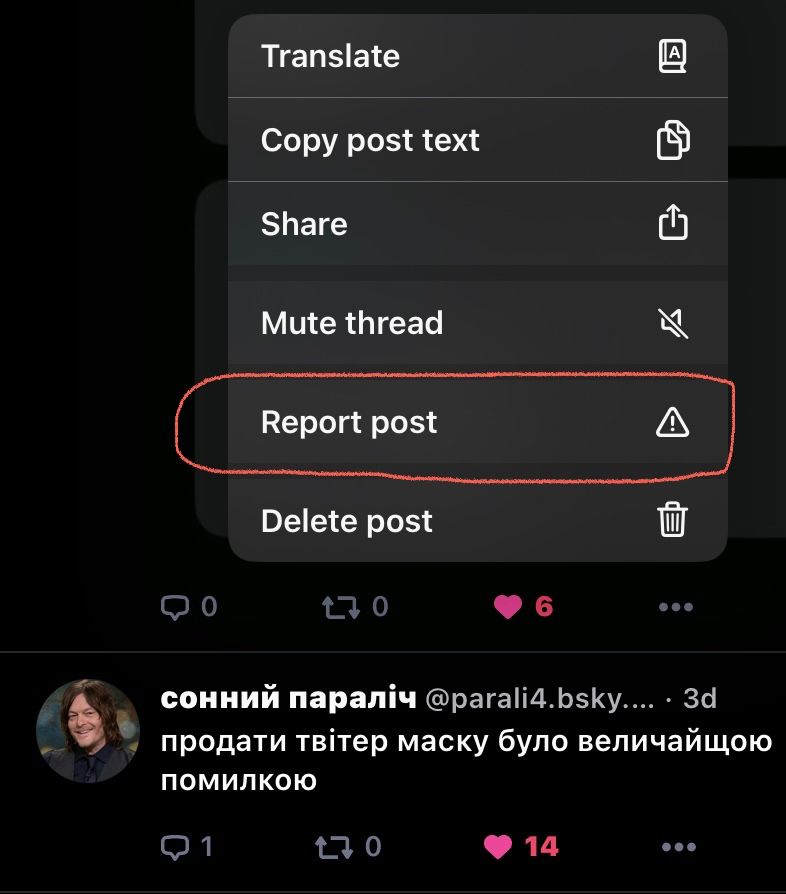Choose Copy post text option
This screenshot has height=894, width=786.
[478, 140]
